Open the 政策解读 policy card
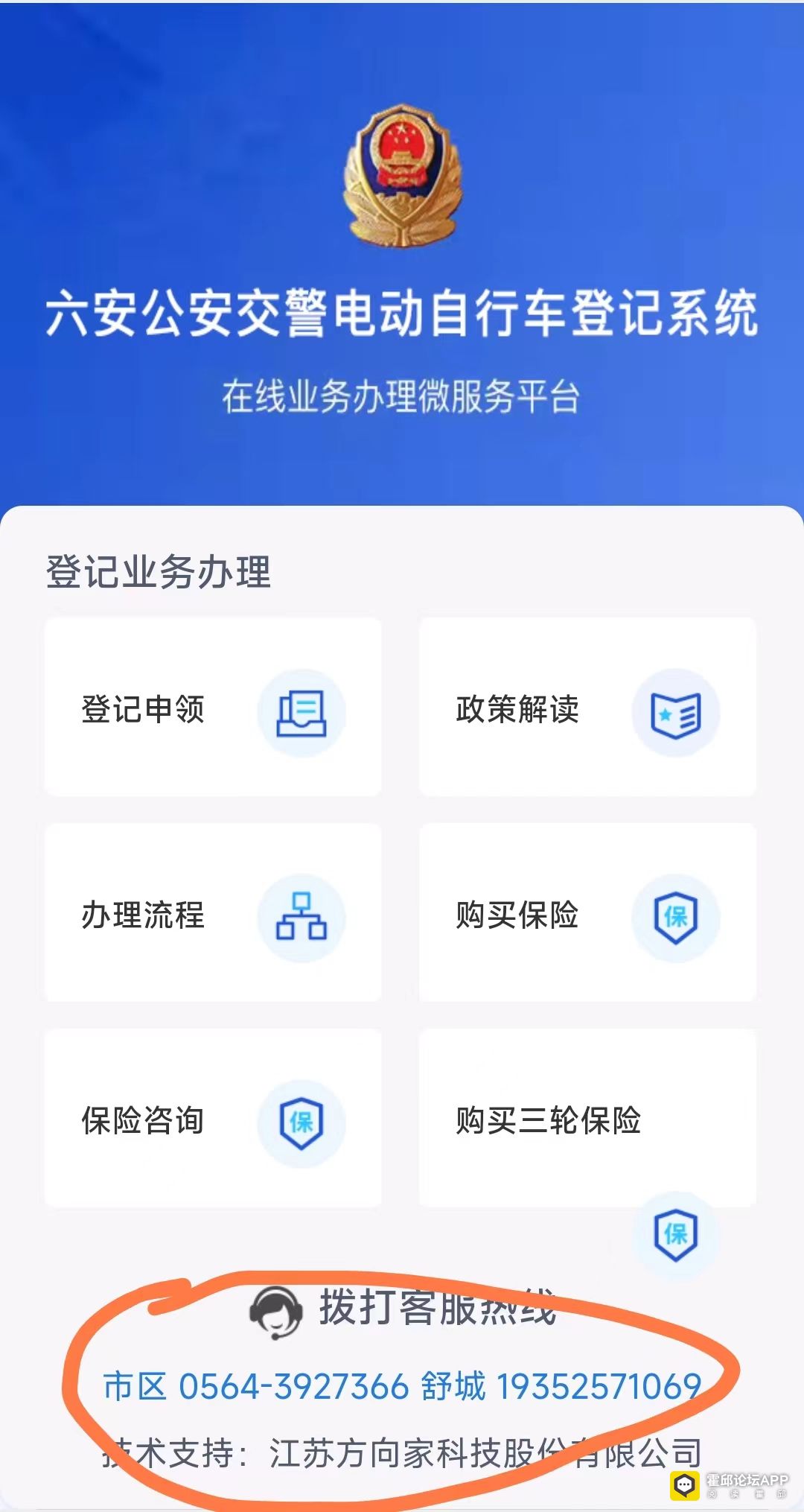The image size is (804, 1512). tap(587, 708)
